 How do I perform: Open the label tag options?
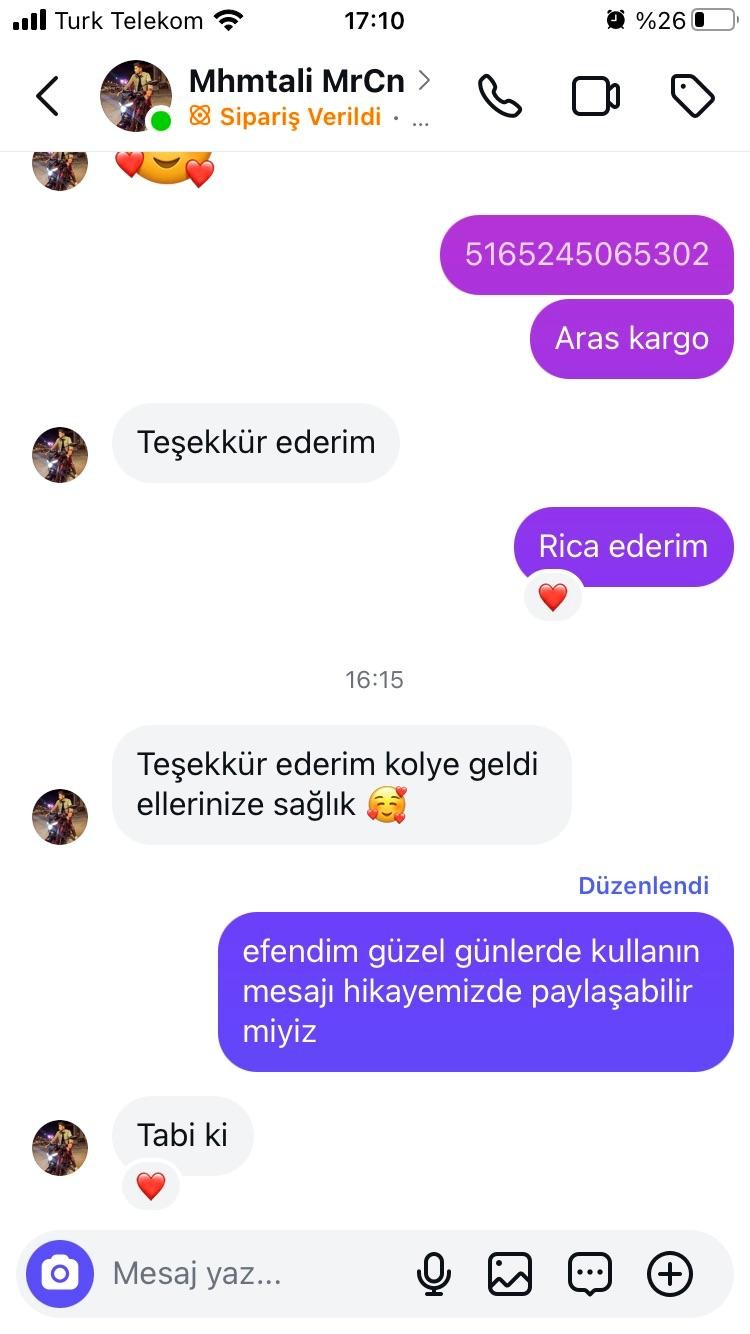(x=692, y=96)
